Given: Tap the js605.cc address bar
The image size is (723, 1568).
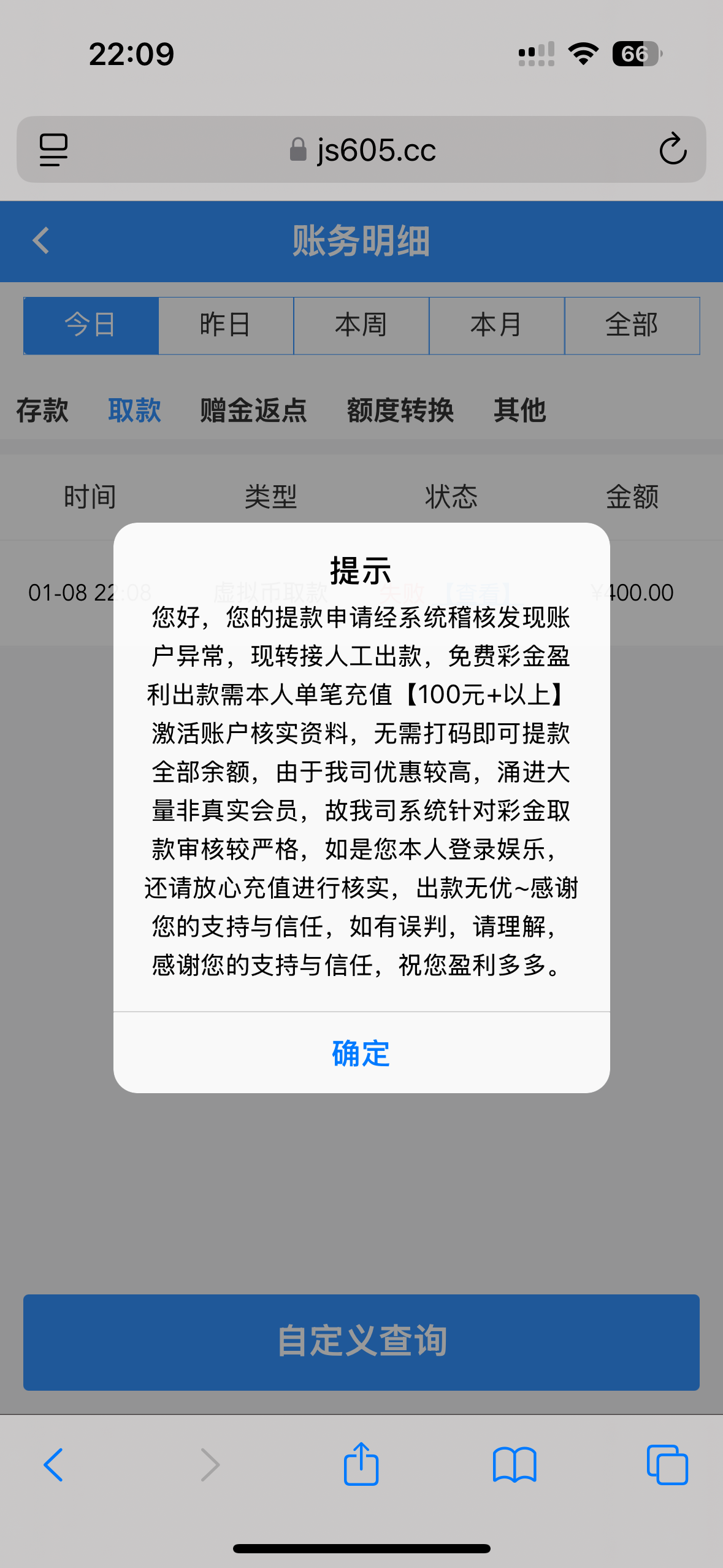Looking at the screenshot, I should 362,149.
